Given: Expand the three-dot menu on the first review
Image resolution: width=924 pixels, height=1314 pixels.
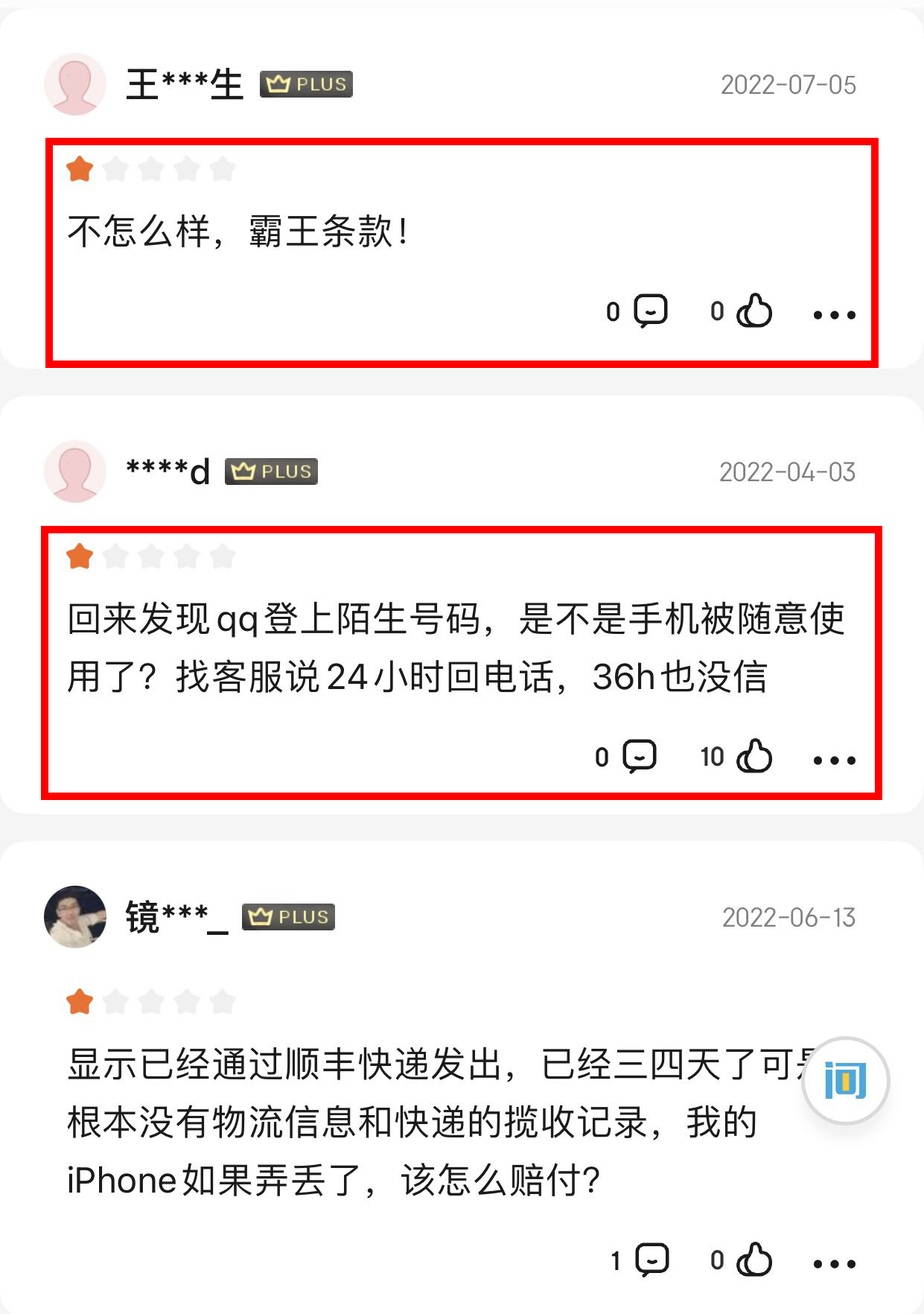Looking at the screenshot, I should click(x=834, y=314).
